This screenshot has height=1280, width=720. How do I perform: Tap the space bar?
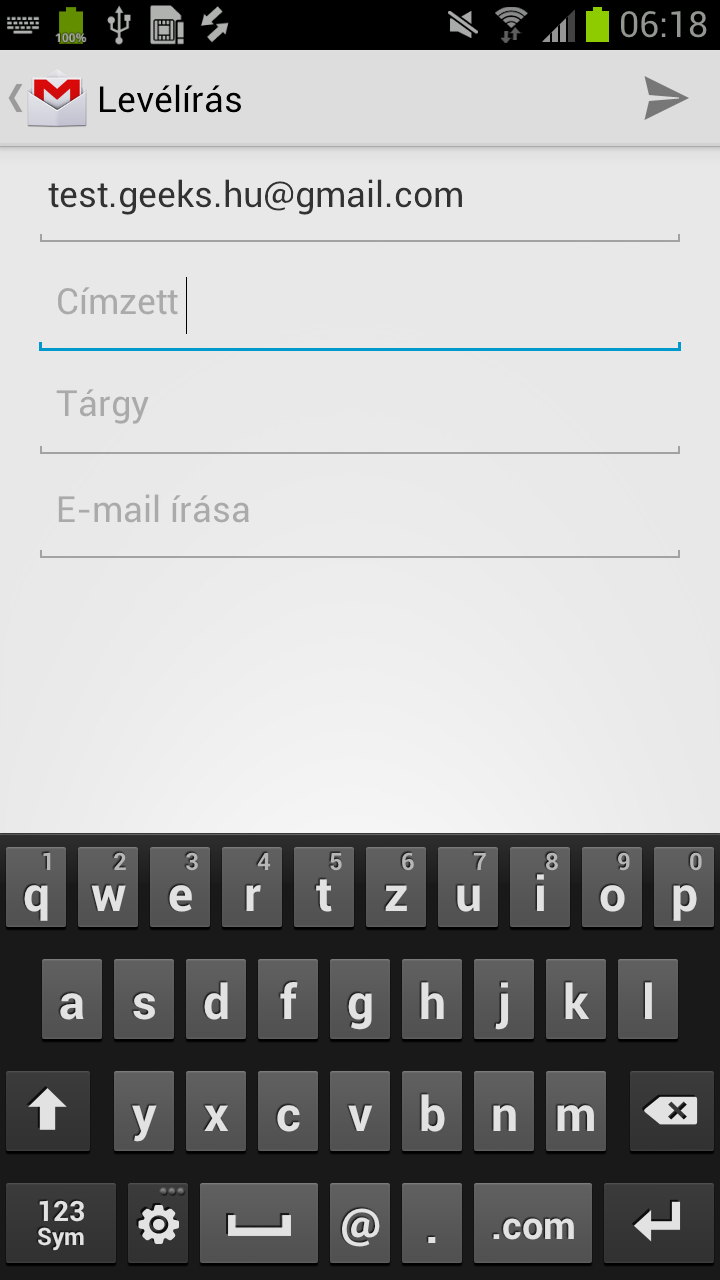[259, 1224]
